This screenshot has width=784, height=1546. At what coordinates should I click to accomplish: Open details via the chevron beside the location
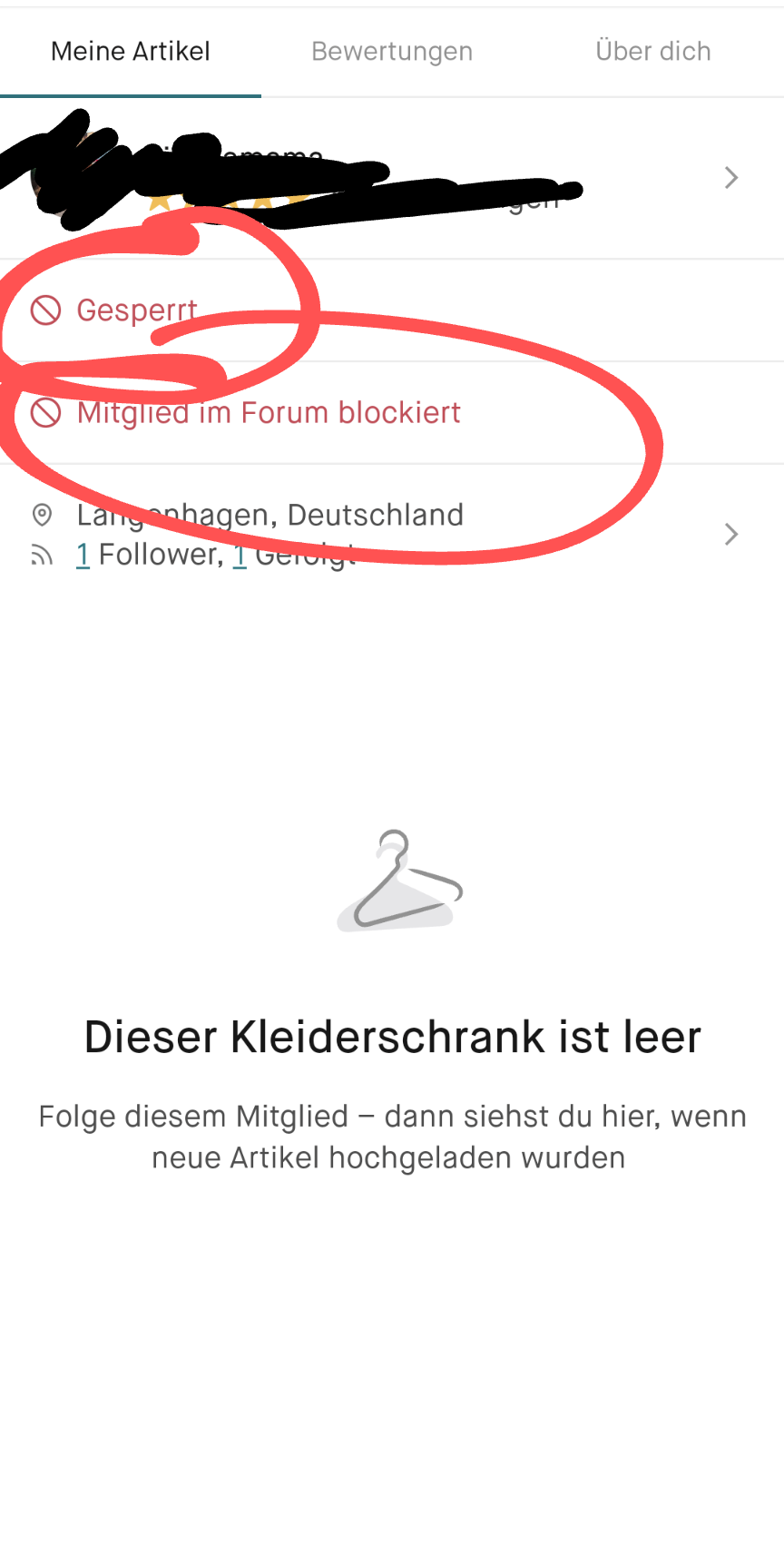[x=731, y=535]
